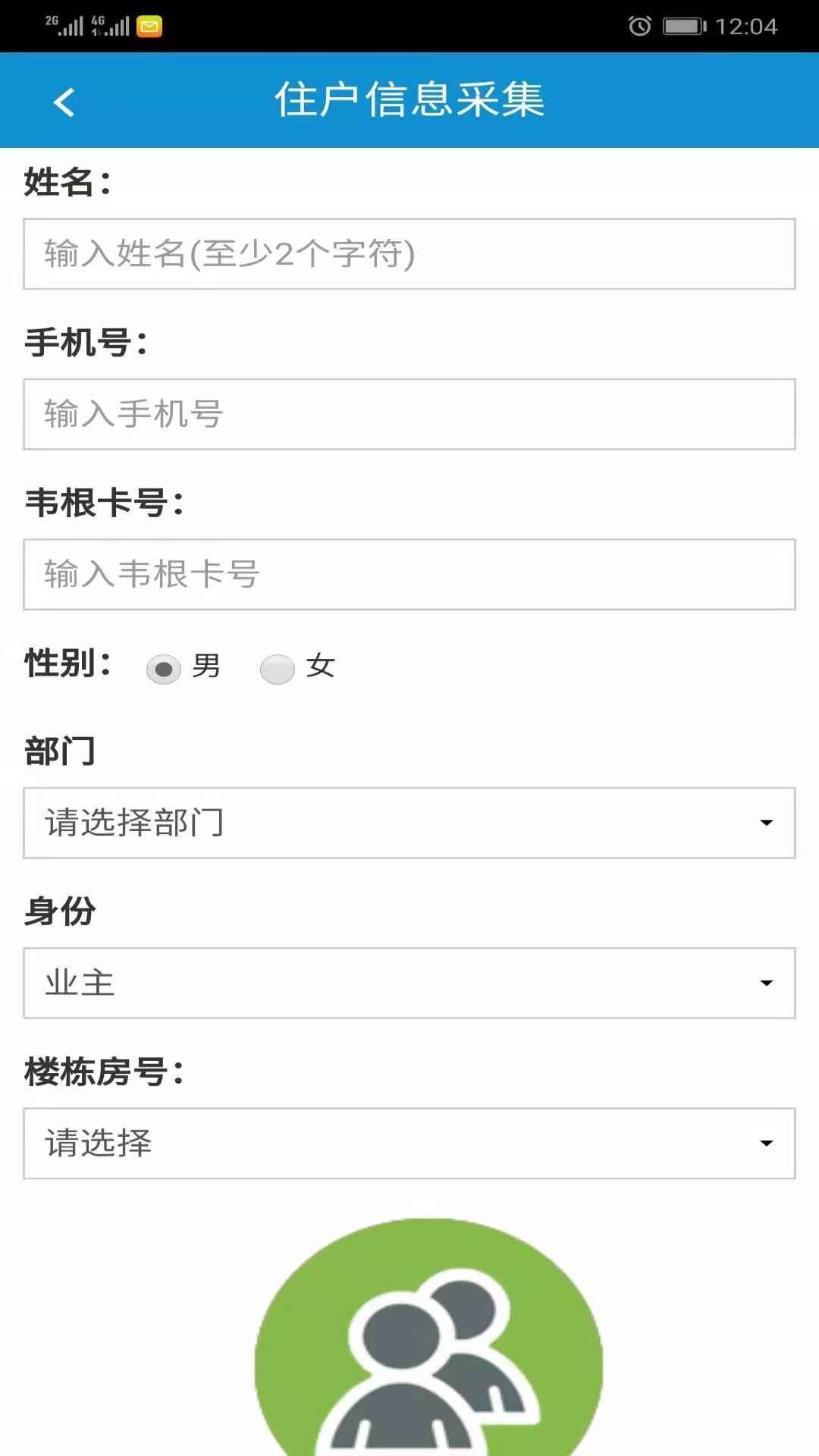Select 女 for 性别
The image size is (819, 1456).
click(278, 669)
